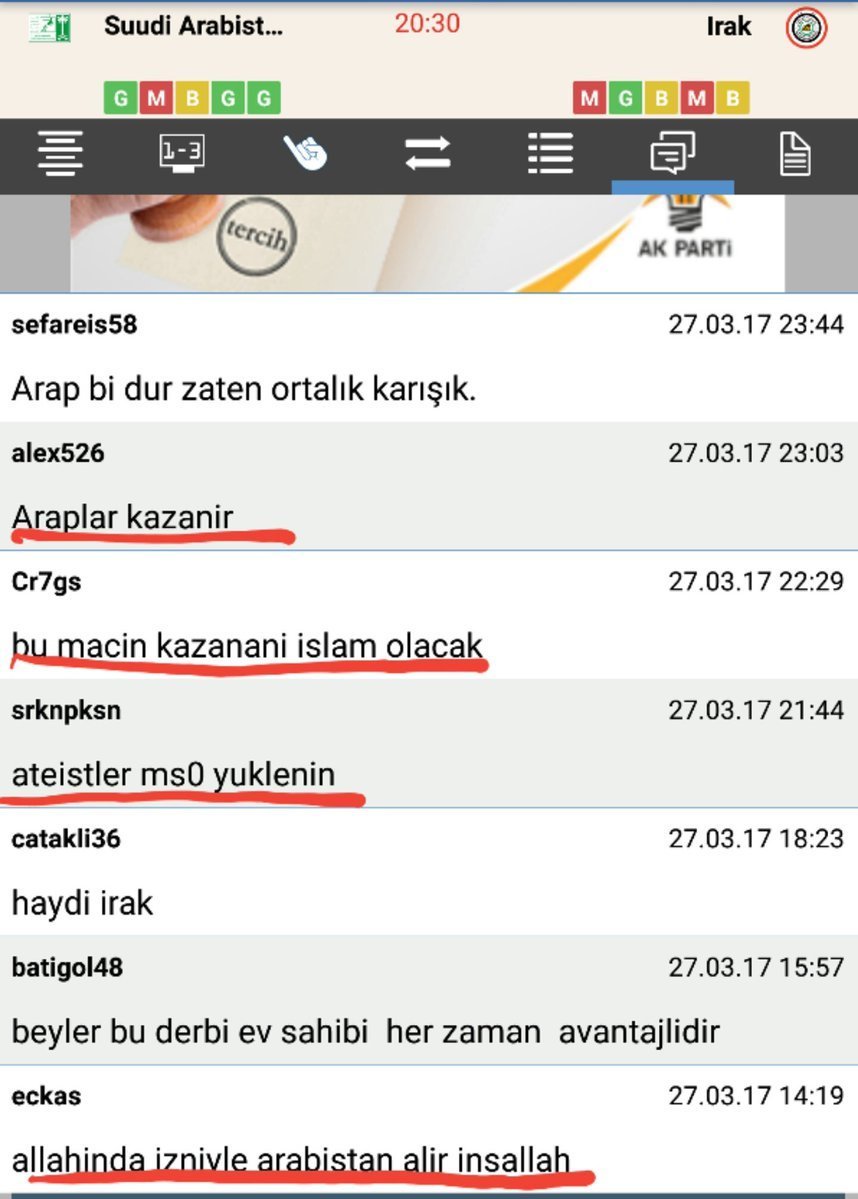
Task: Open the AK Parti ad banner
Action: tap(427, 243)
